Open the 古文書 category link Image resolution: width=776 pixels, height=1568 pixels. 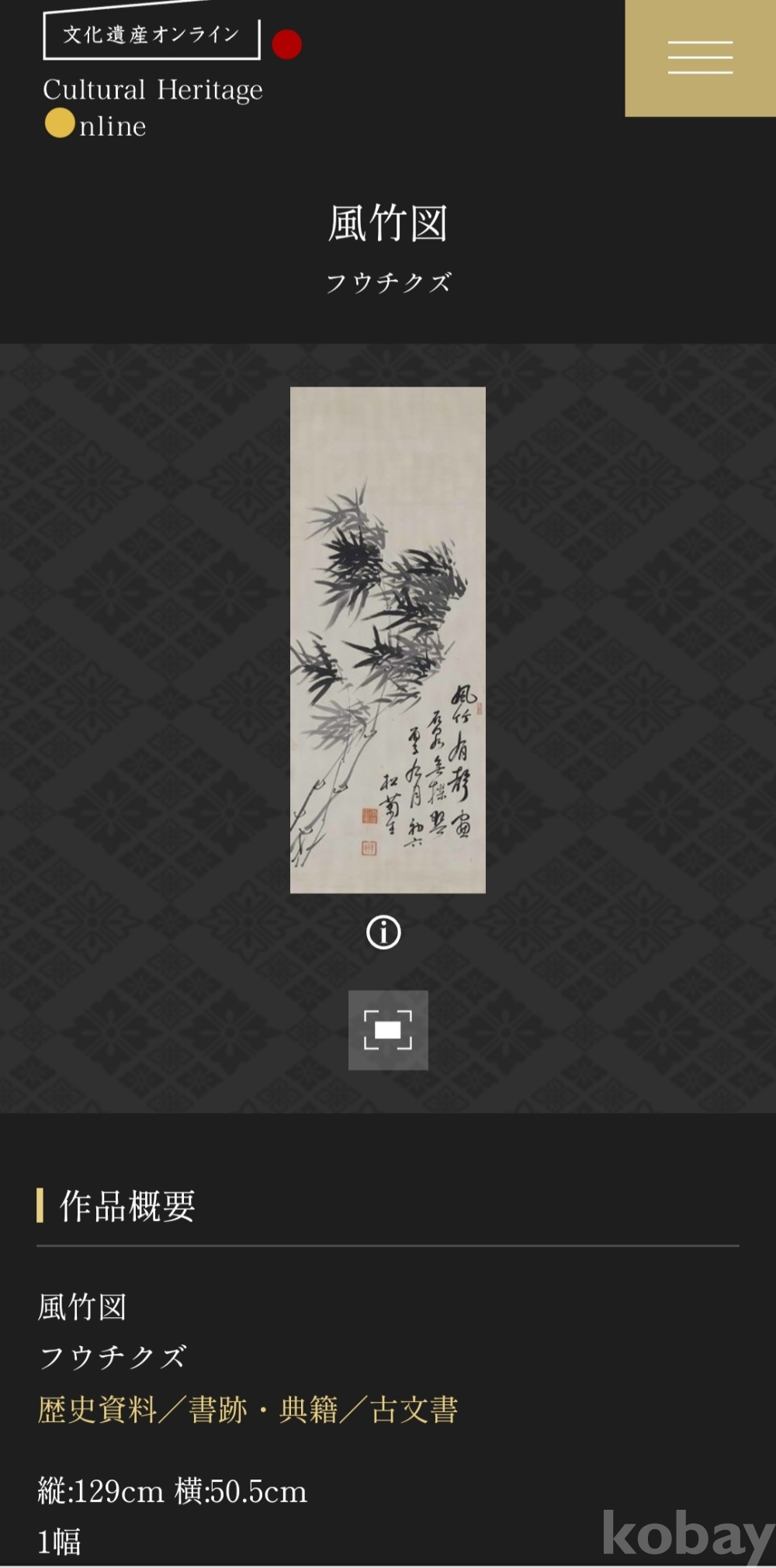tap(414, 1410)
